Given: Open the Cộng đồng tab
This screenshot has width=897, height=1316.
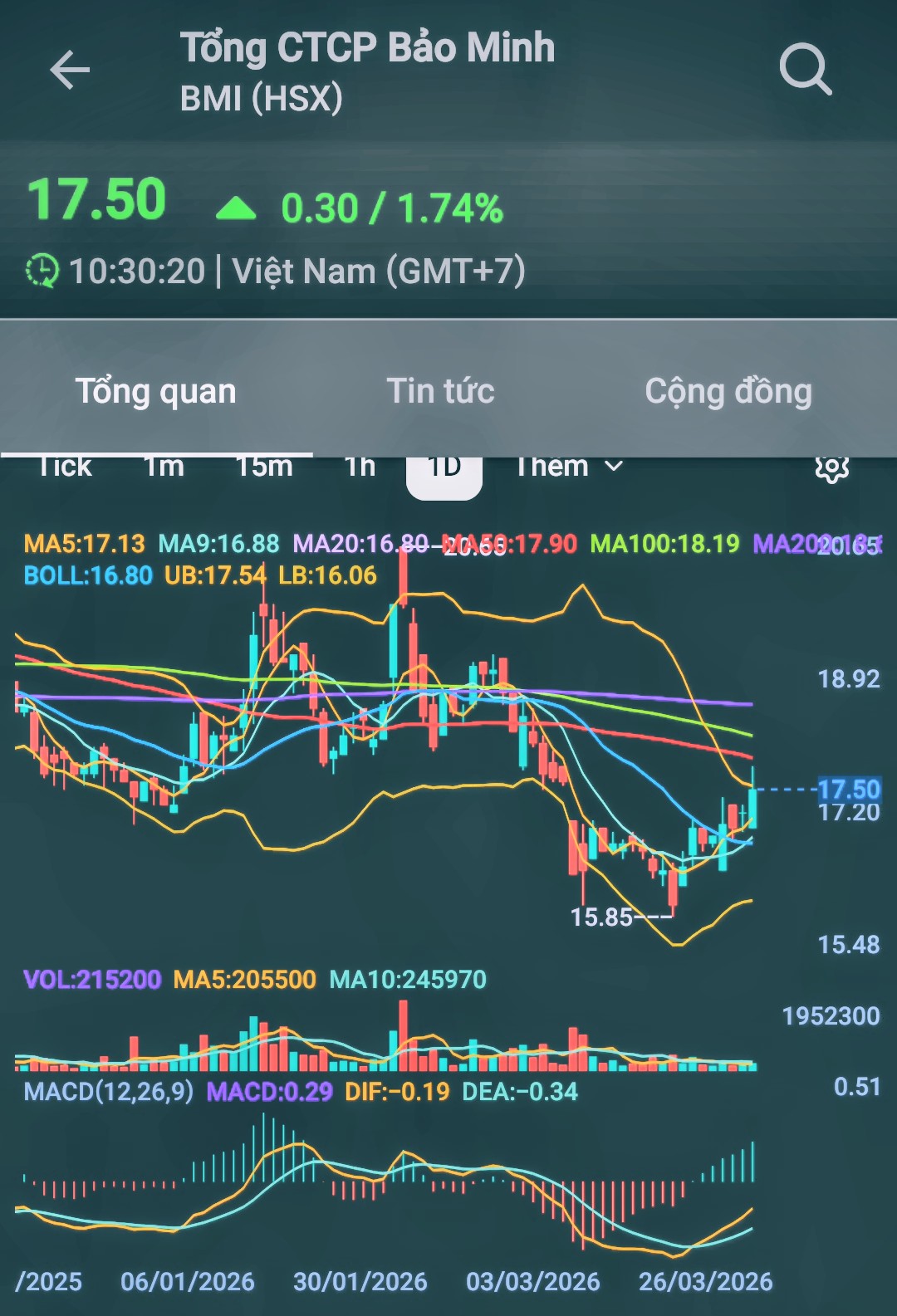Looking at the screenshot, I should 728,391.
